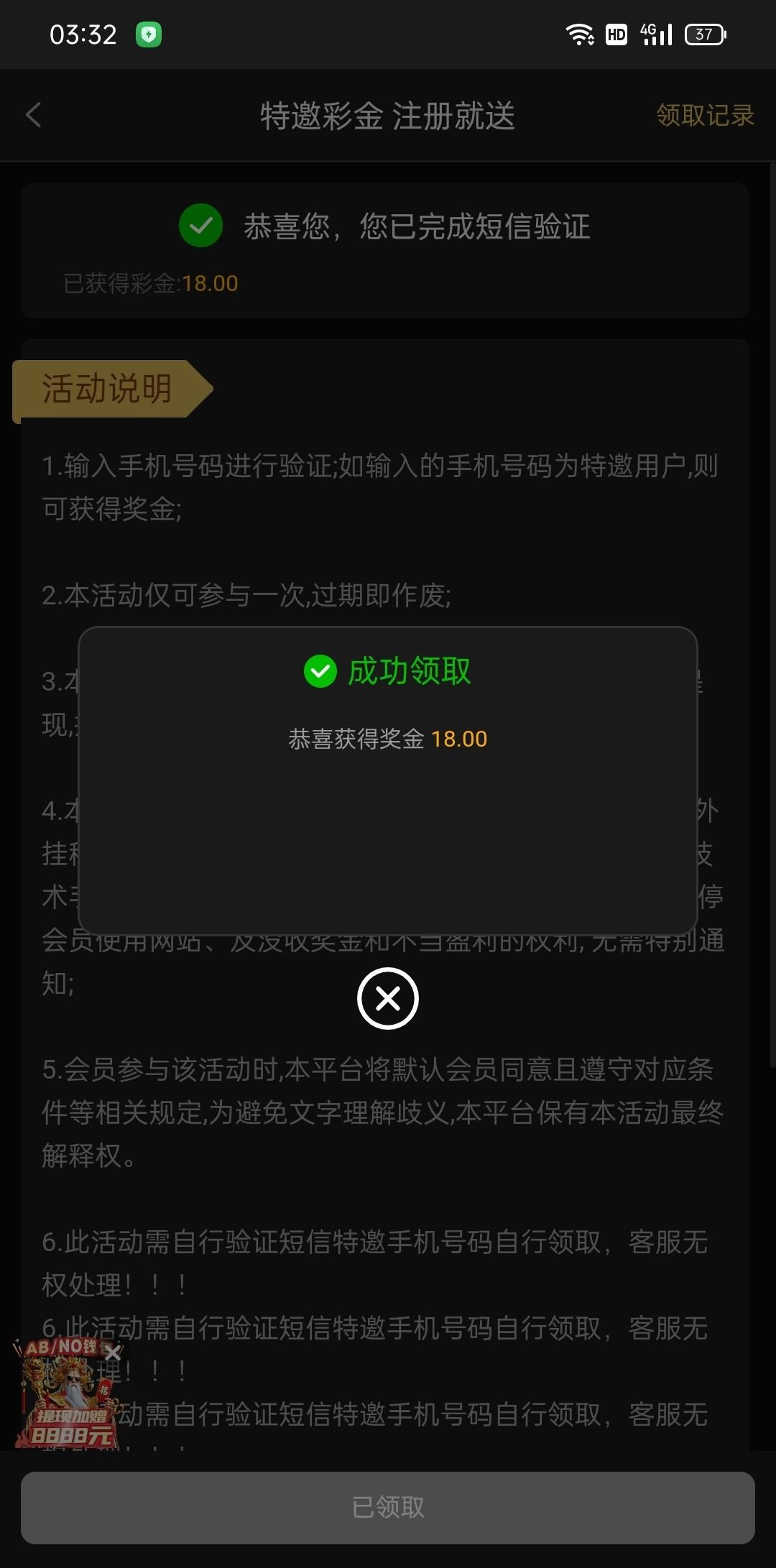
Task: Dismiss the floating 提现加赠 8888元 banner
Action: point(113,1354)
